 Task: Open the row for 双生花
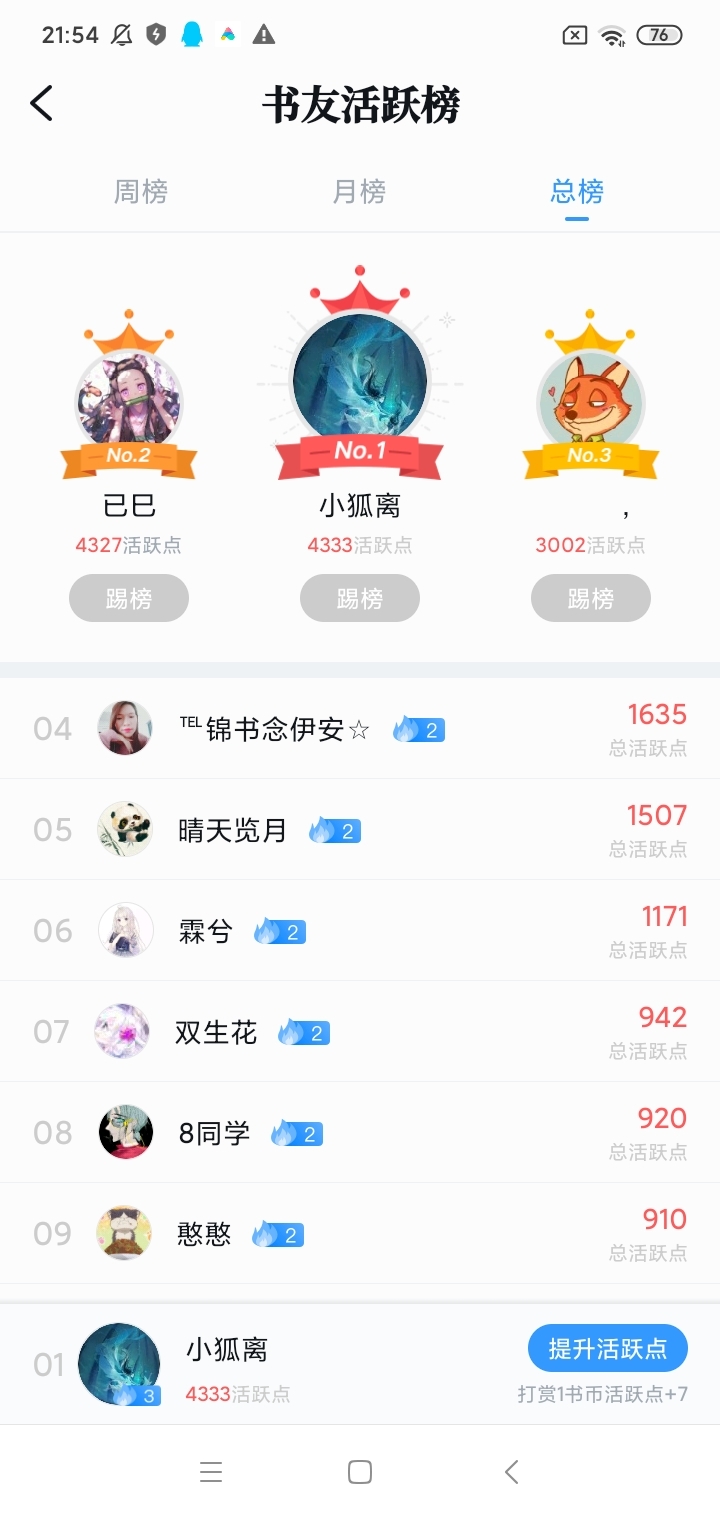[x=360, y=1032]
